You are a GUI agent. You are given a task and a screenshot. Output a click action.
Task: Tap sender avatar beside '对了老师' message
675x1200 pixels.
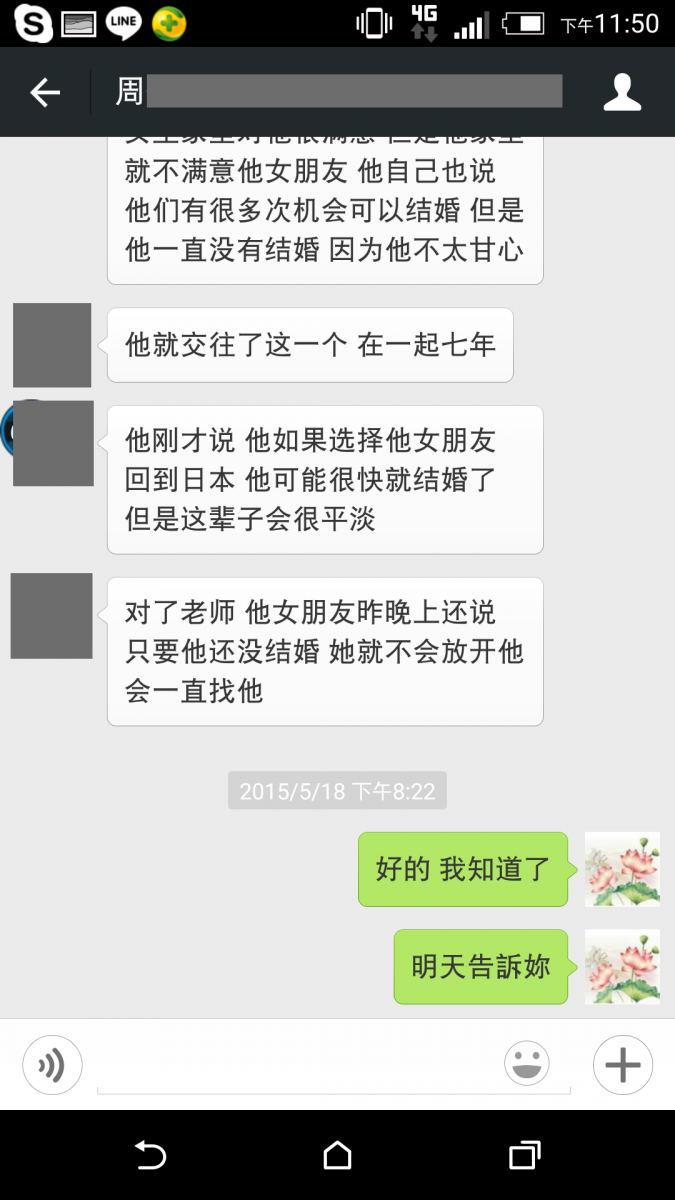point(52,615)
